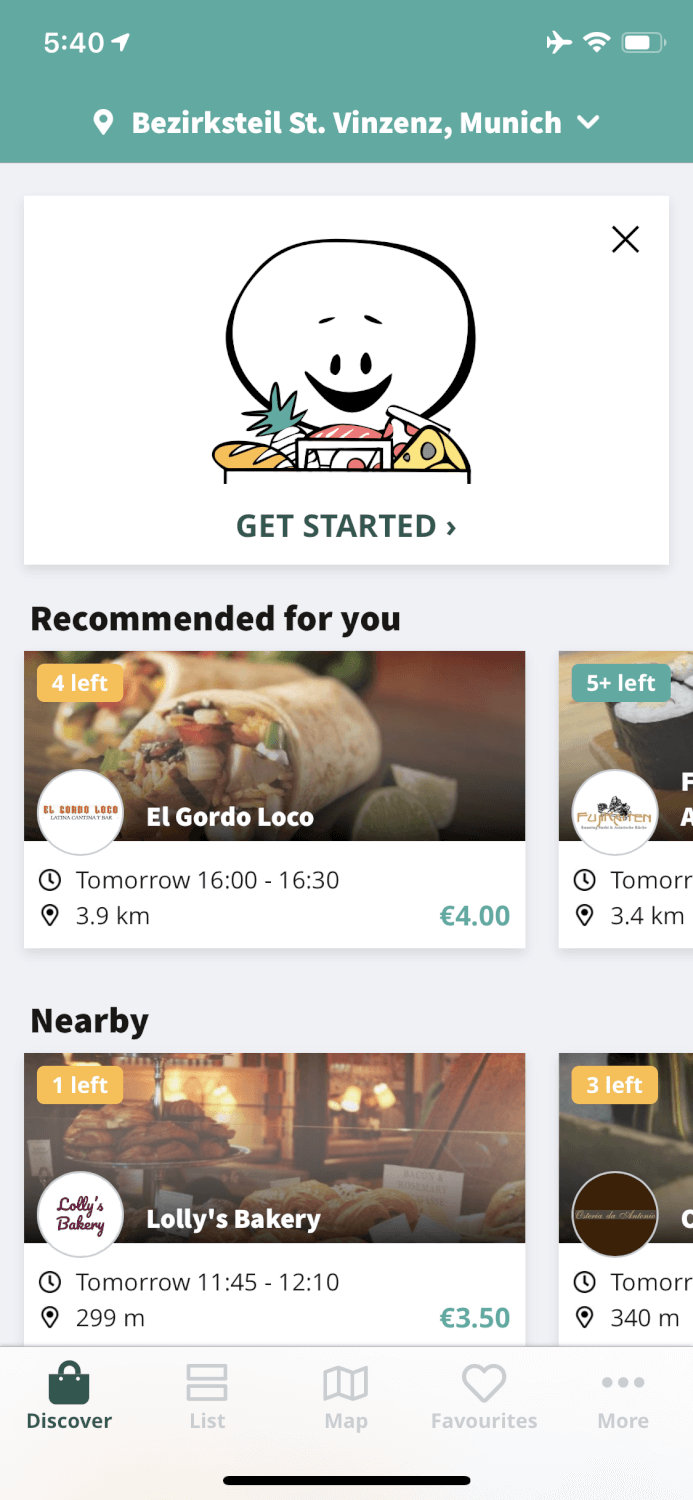Open the Favourites tab

point(484,1397)
